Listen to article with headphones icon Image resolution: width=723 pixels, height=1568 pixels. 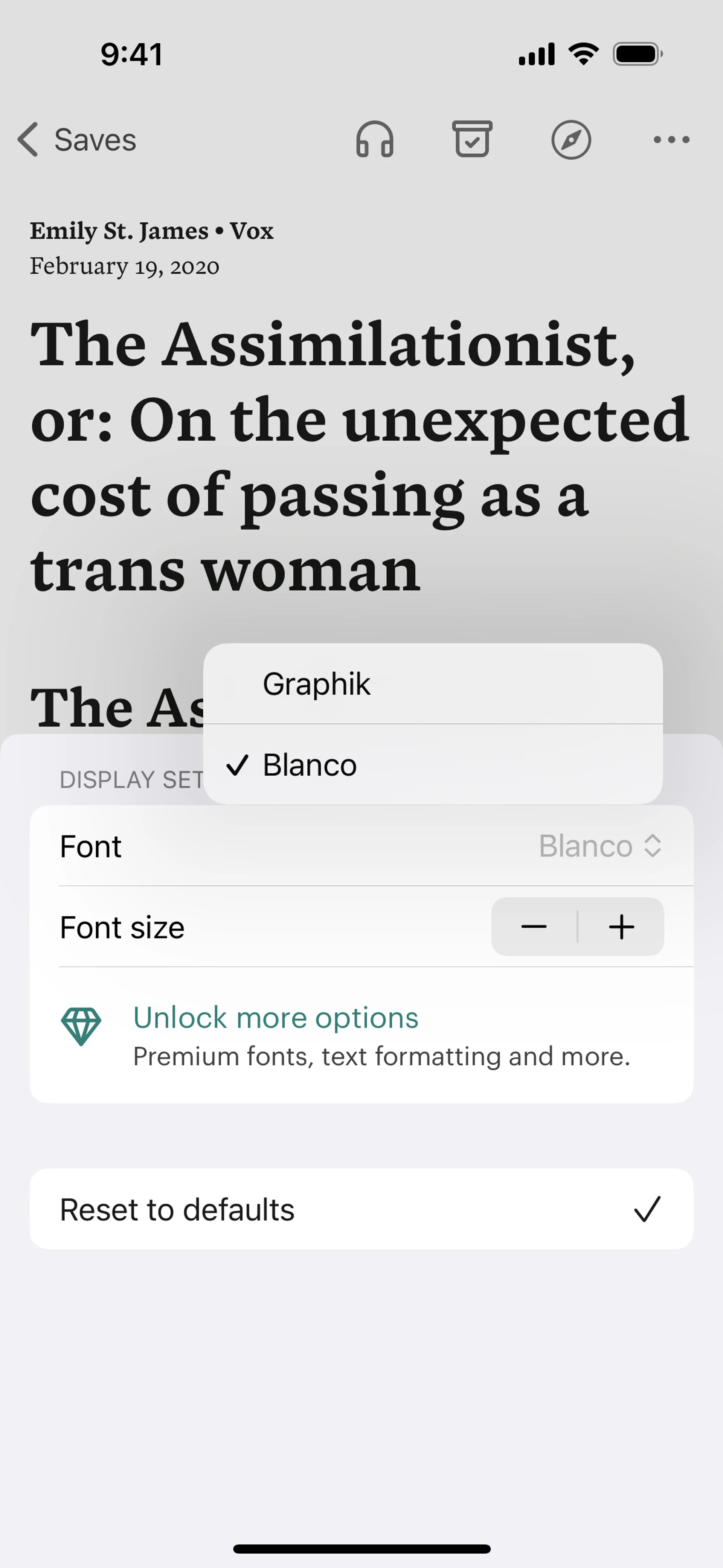pos(374,139)
